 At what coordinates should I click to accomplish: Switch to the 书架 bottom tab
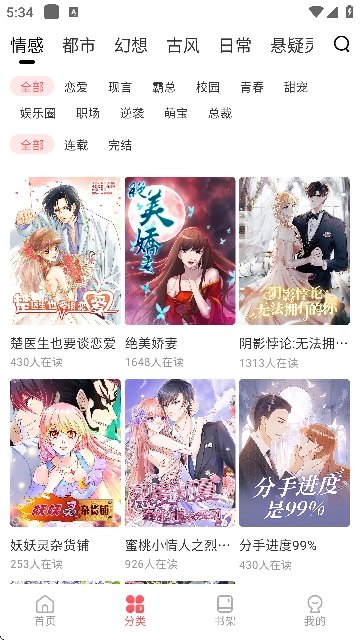tap(225, 611)
